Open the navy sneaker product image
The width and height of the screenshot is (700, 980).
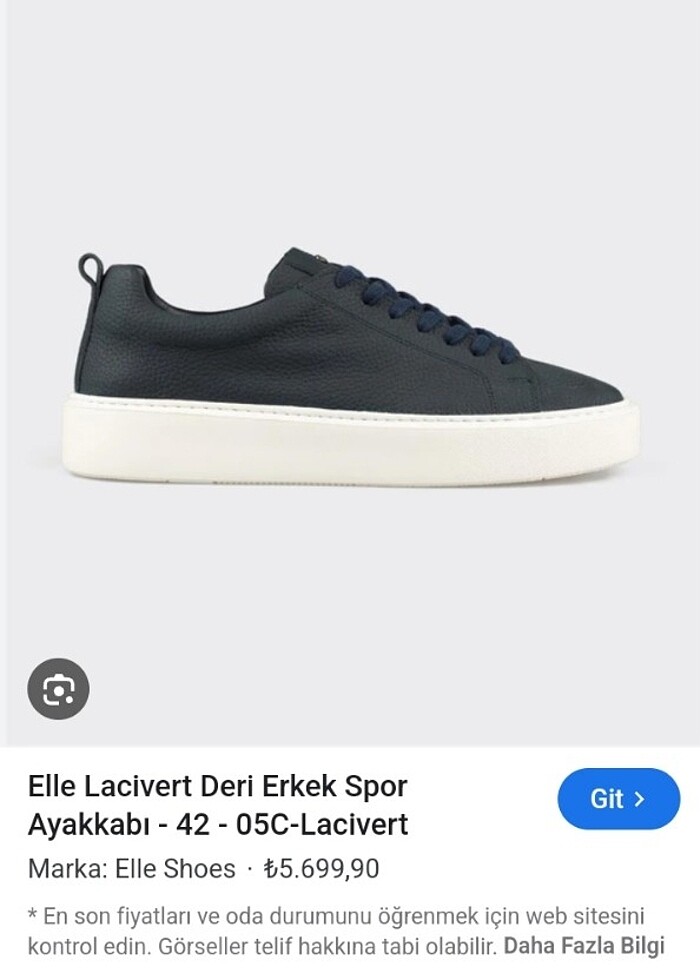[x=350, y=370]
